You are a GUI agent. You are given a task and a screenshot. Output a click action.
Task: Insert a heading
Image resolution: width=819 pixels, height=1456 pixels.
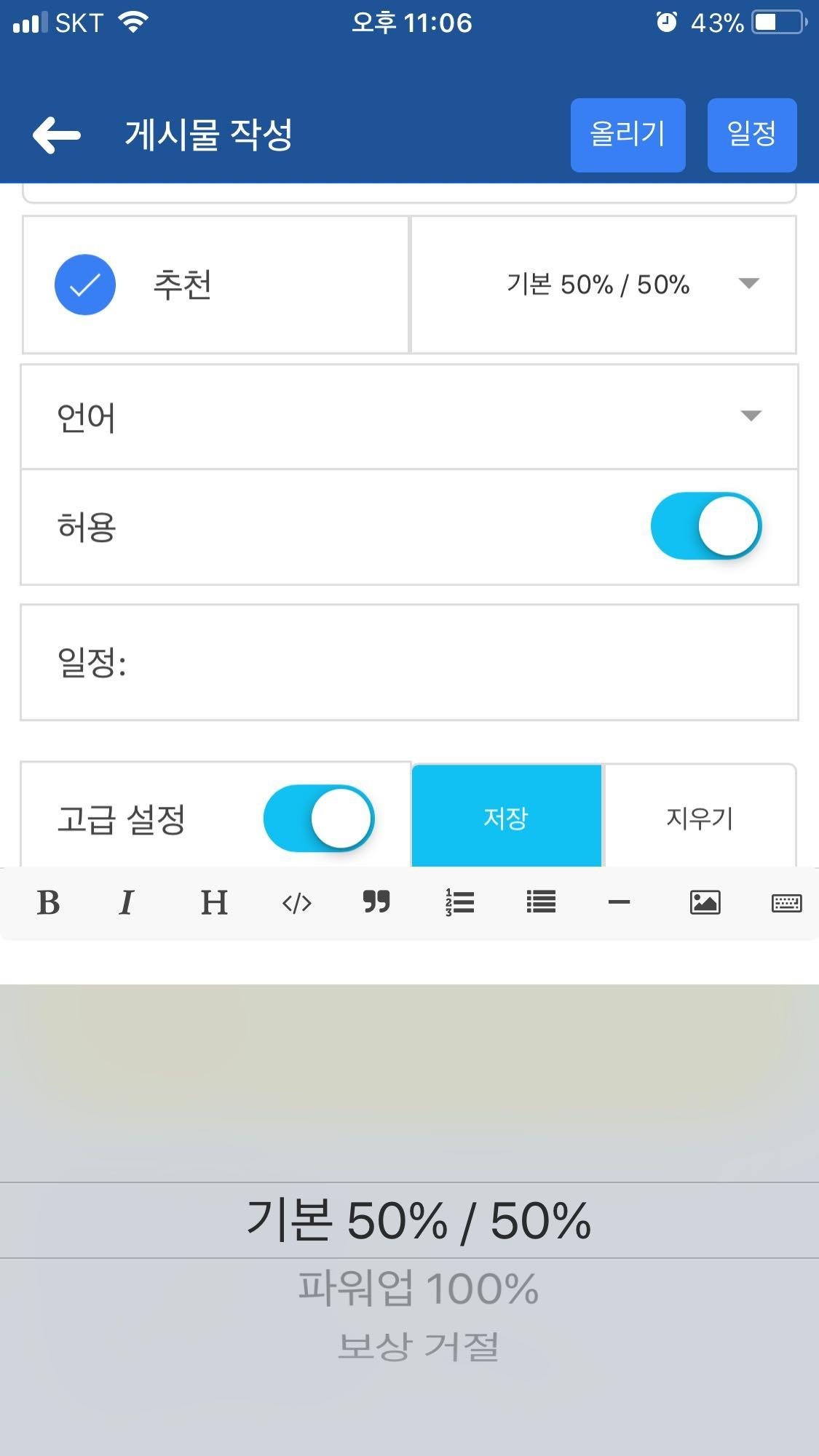tap(214, 903)
